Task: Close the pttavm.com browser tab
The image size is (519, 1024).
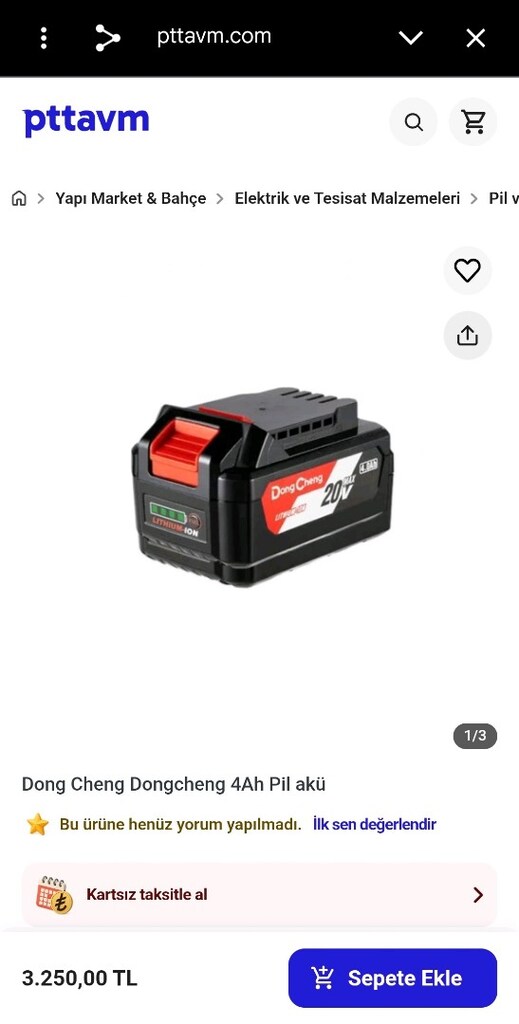Action: click(x=475, y=38)
